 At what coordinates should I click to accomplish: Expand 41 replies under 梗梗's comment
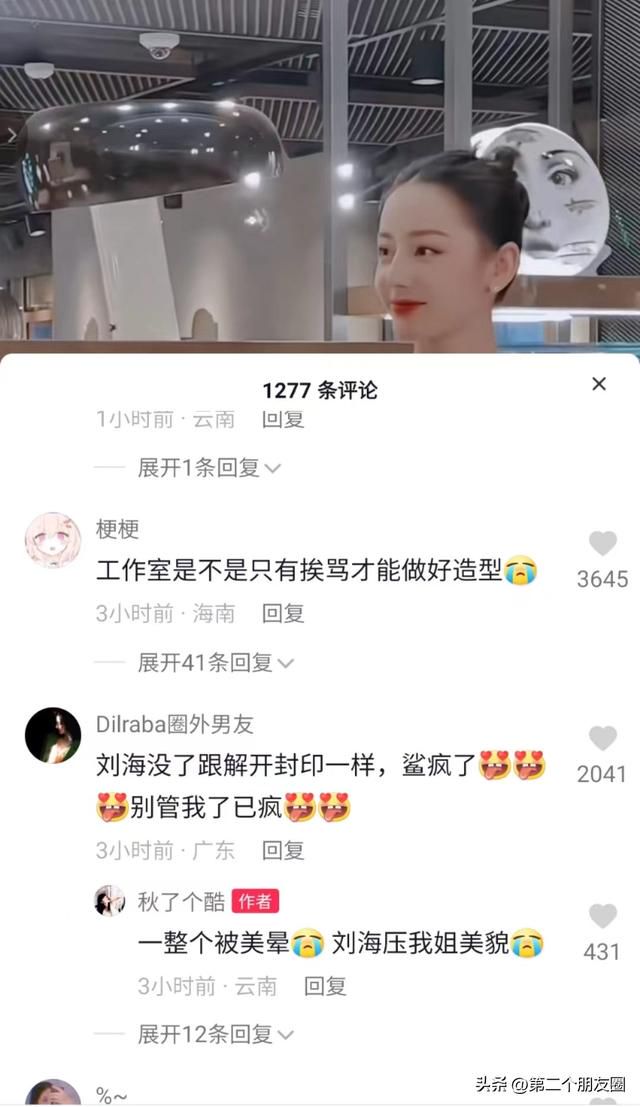[214, 662]
